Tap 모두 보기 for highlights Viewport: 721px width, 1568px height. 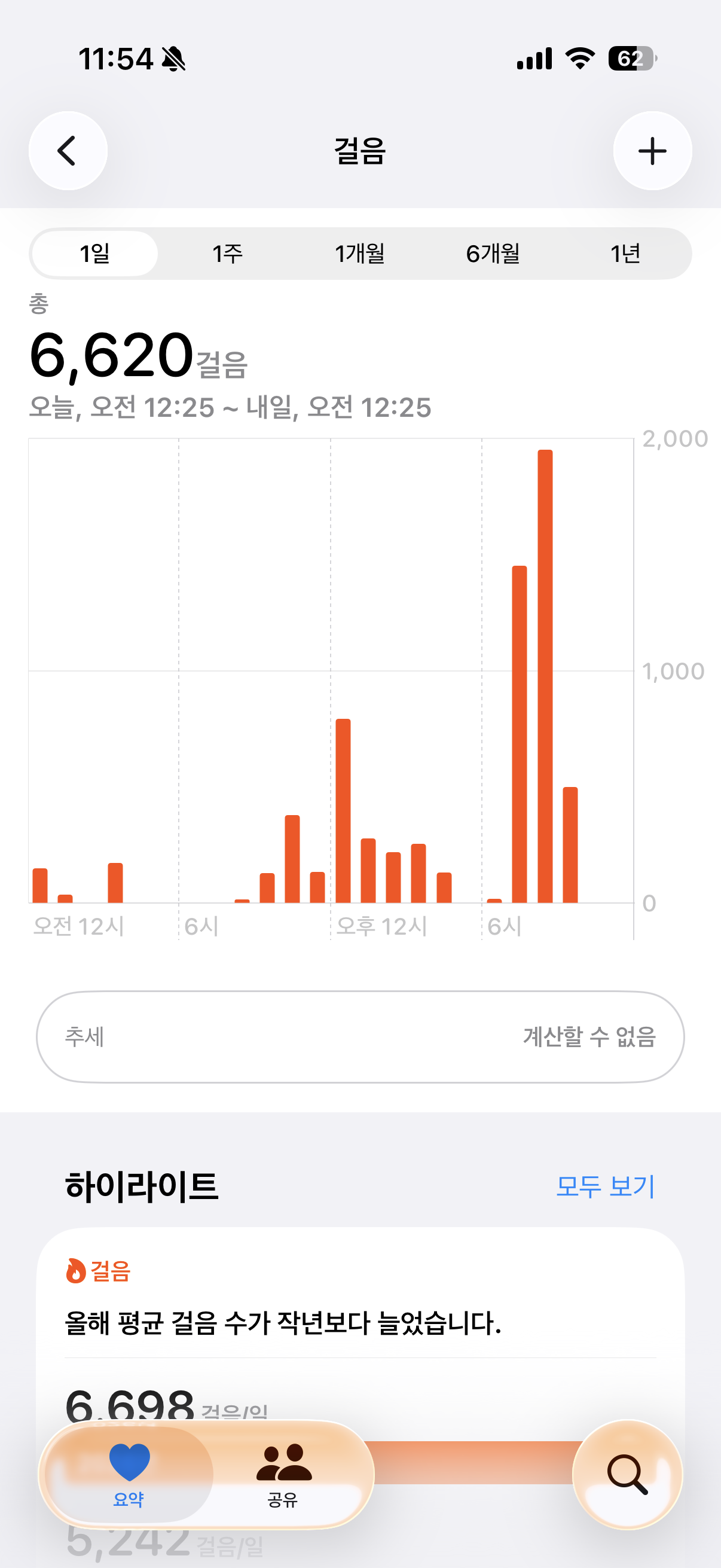tap(605, 1186)
